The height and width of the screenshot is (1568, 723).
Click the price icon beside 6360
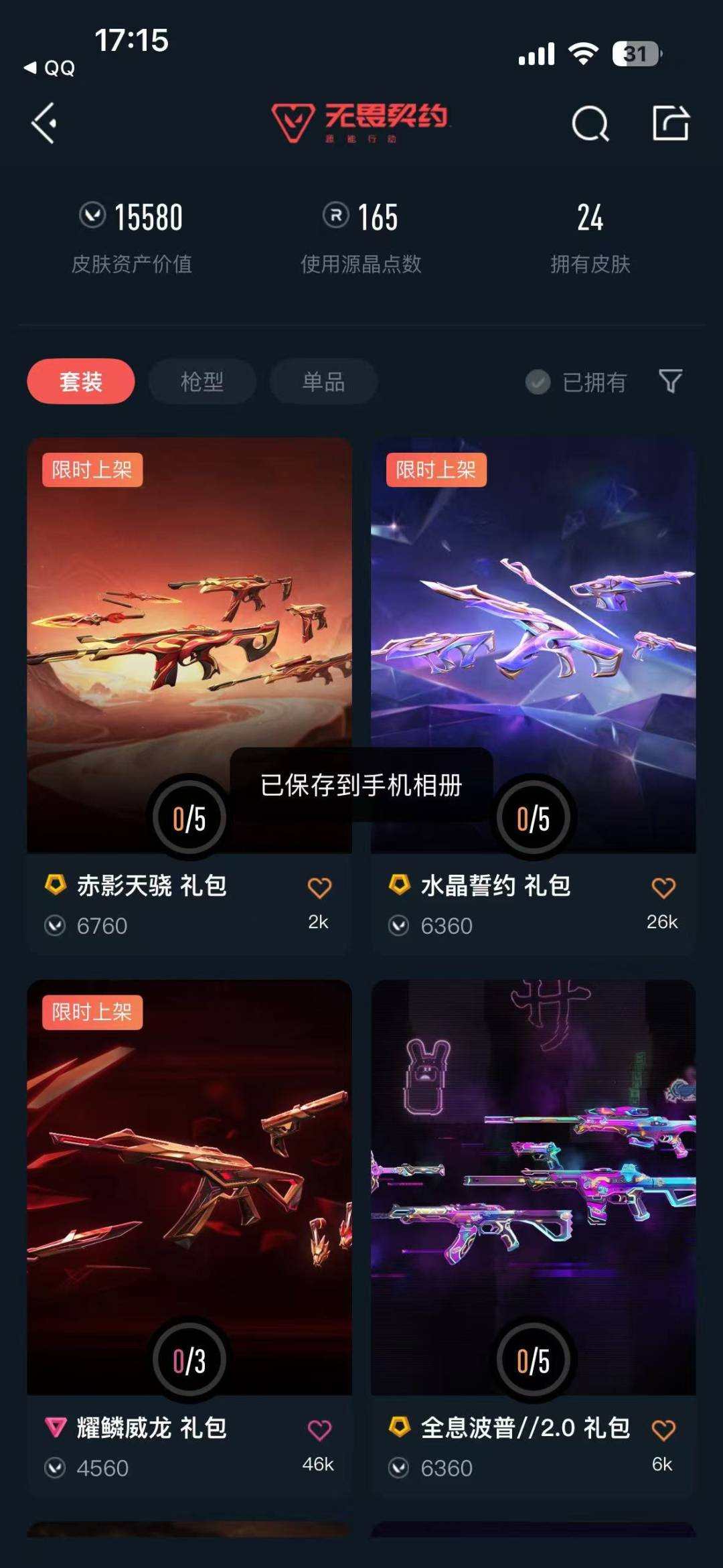point(399,925)
